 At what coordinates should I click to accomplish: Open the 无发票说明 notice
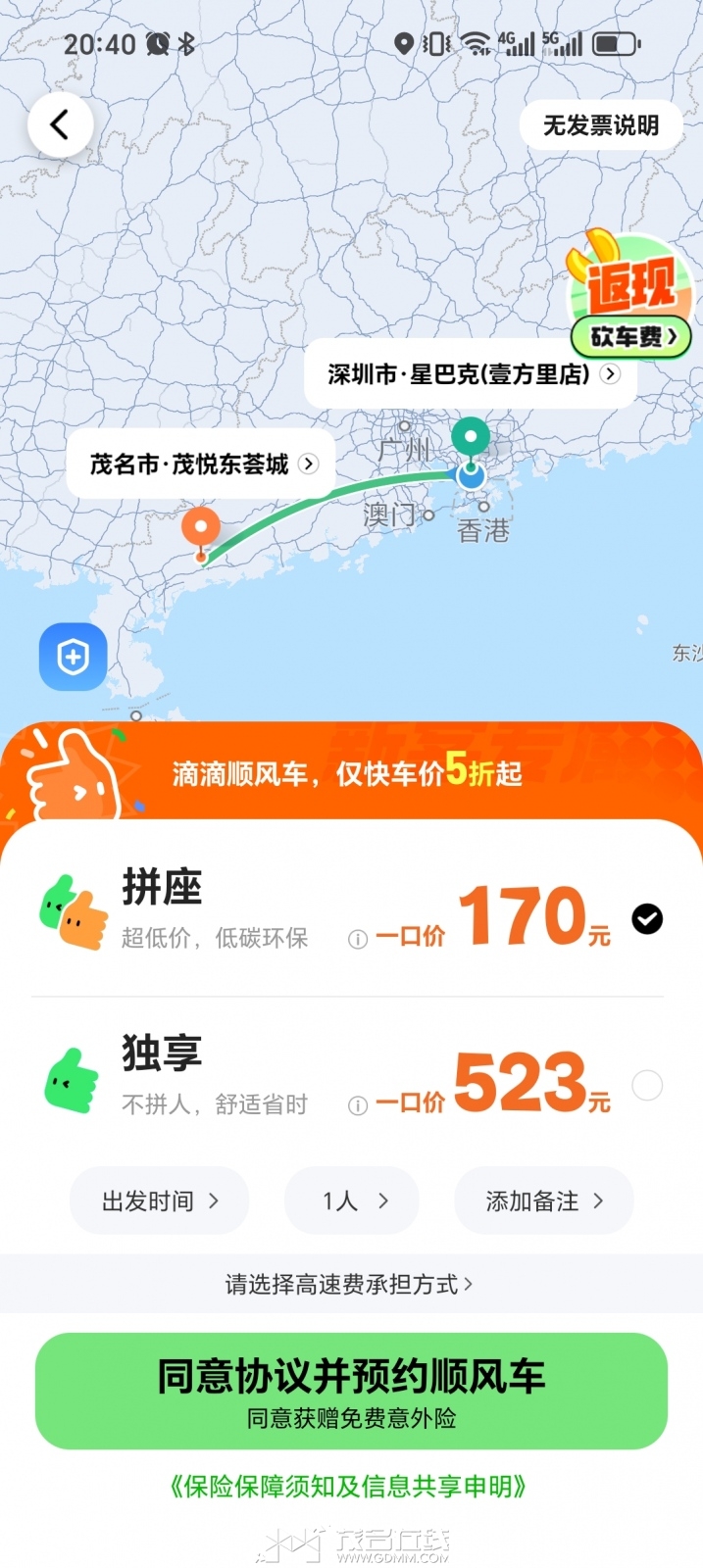point(600,125)
